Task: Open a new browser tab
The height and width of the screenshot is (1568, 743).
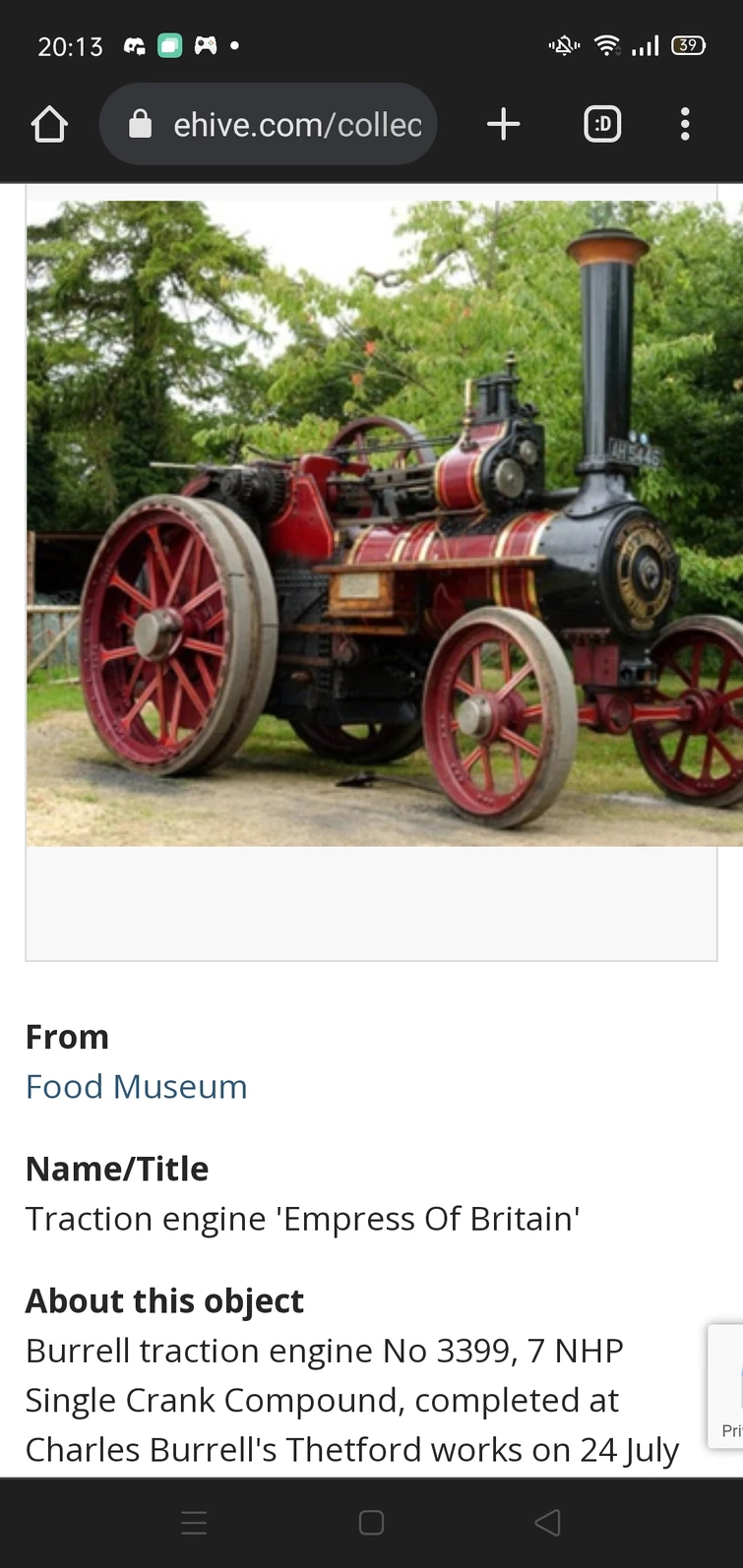Action: [503, 125]
